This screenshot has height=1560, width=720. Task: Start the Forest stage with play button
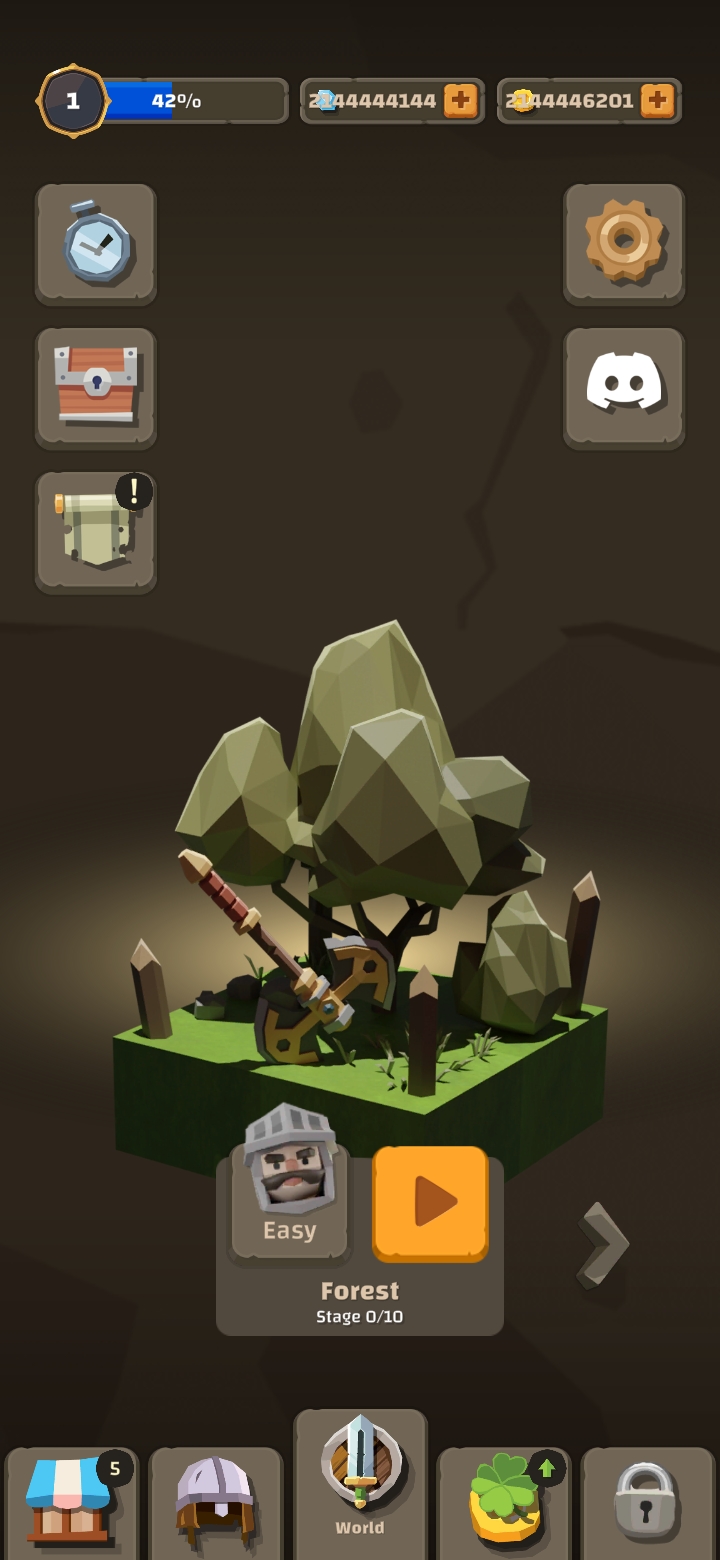(430, 1203)
